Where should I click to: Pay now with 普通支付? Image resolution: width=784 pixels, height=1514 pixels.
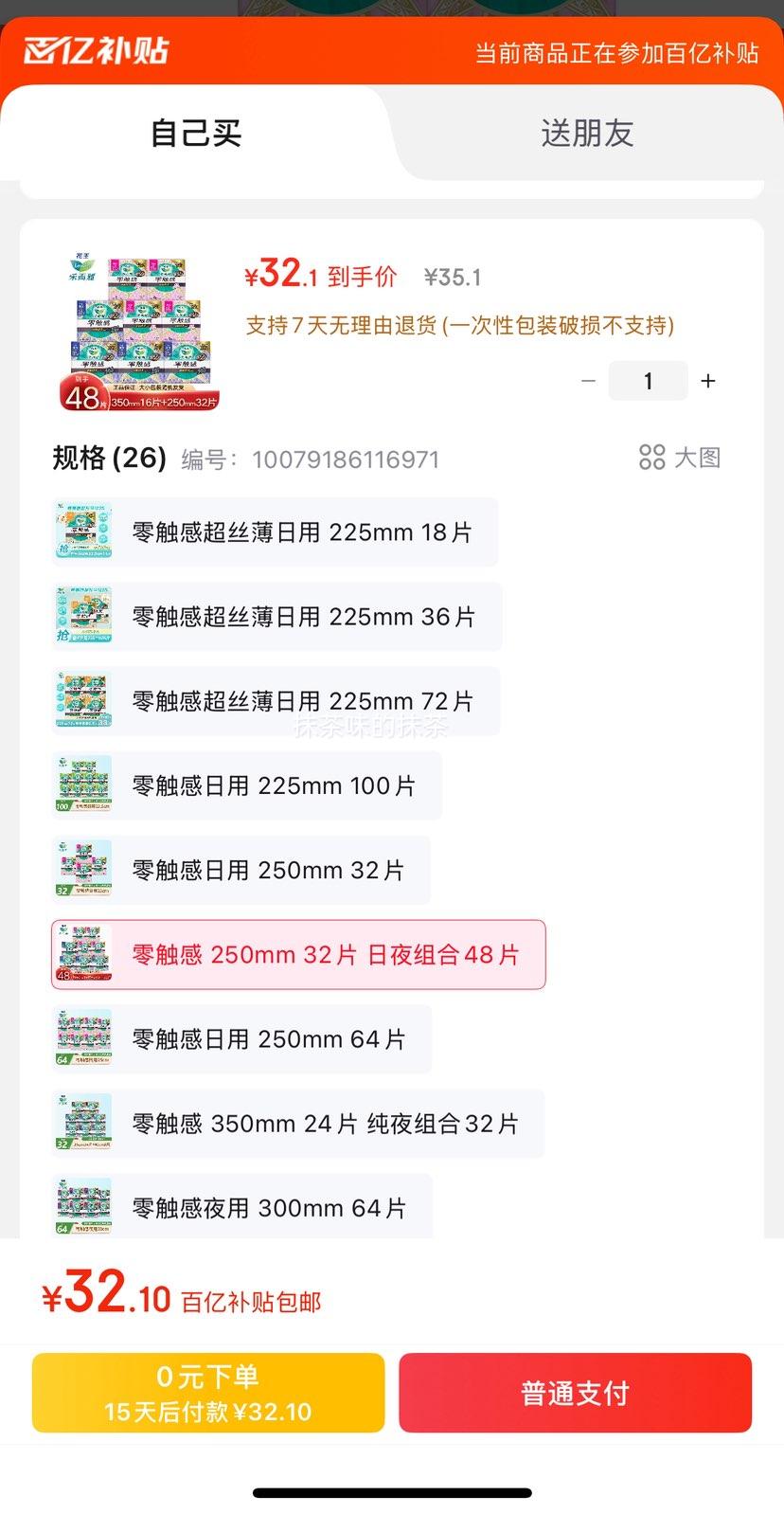[575, 1393]
